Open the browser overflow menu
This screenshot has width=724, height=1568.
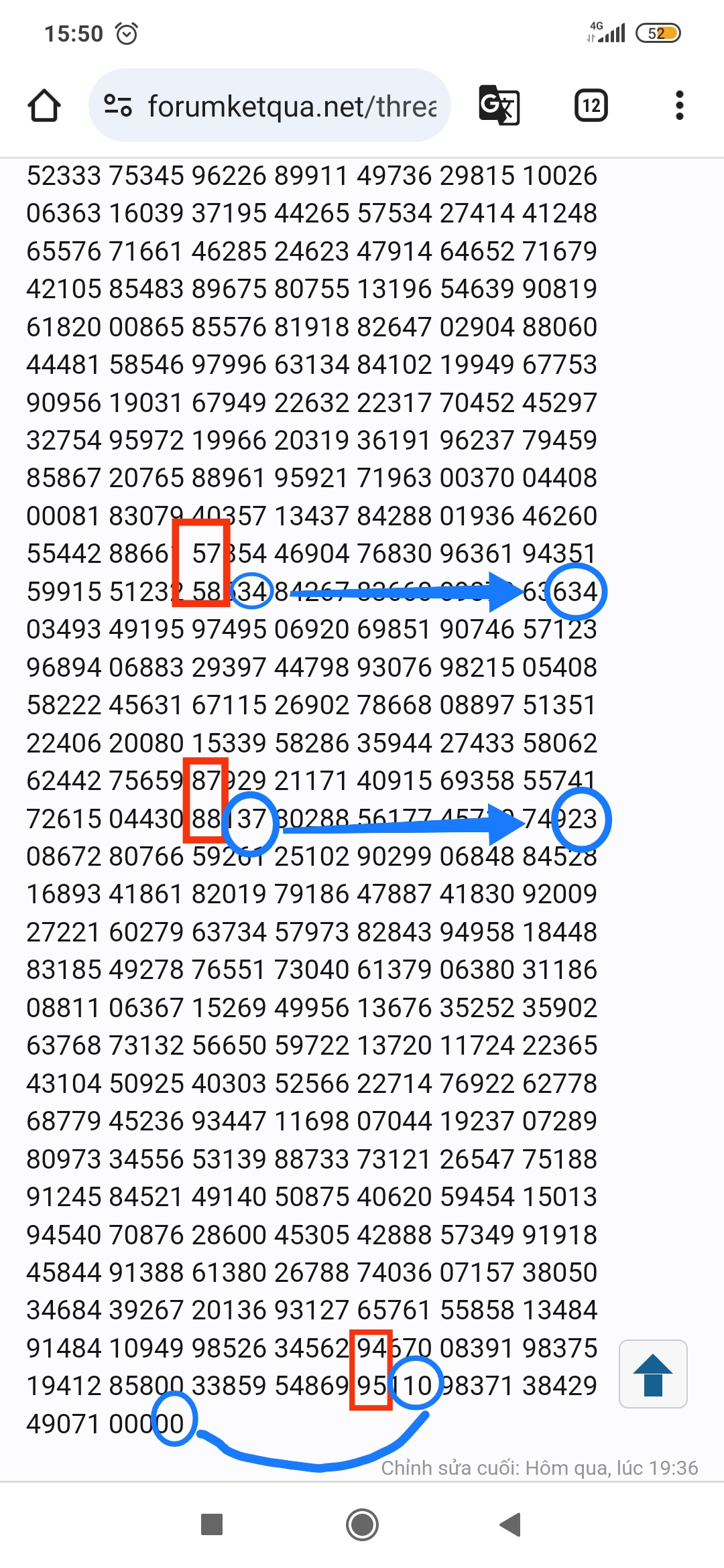tap(680, 105)
